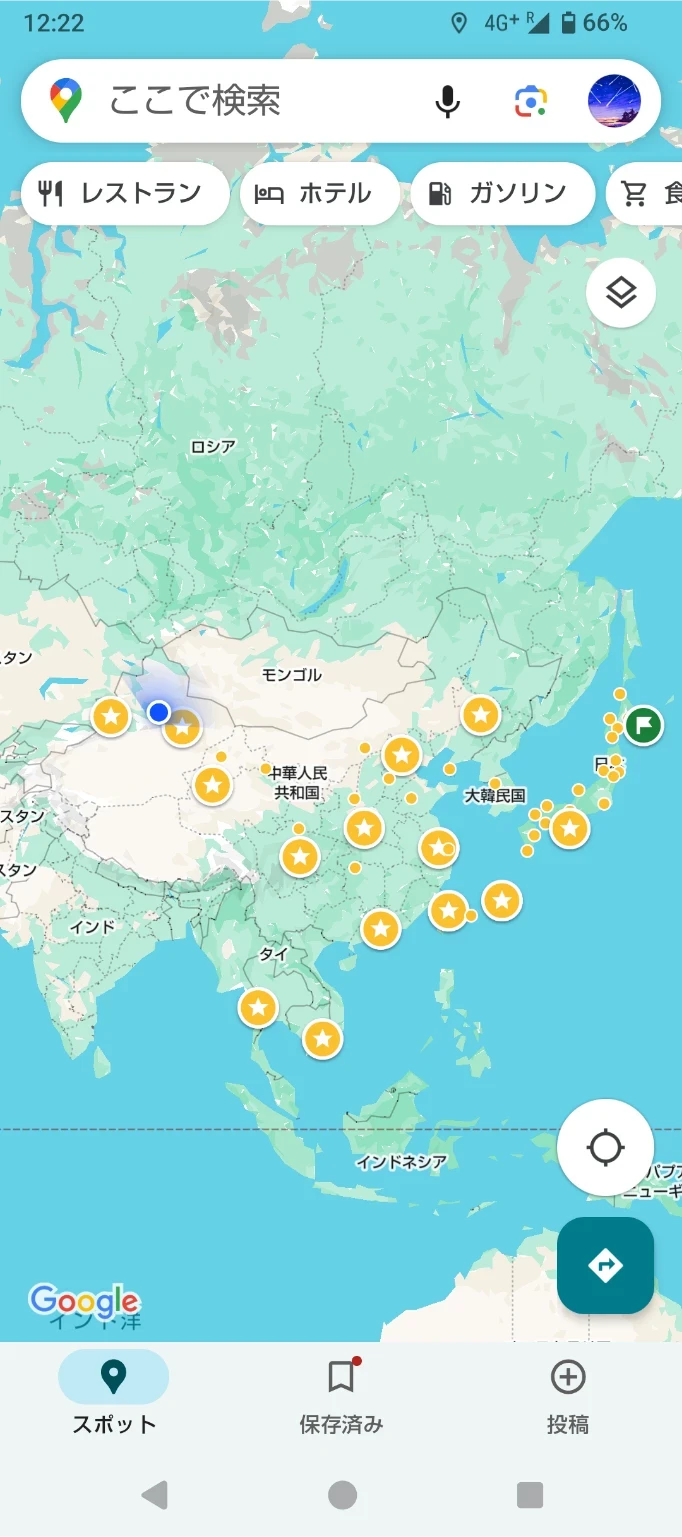This screenshot has width=682, height=1537.
Task: Tap the blue current-location dot
Action: coord(159,712)
